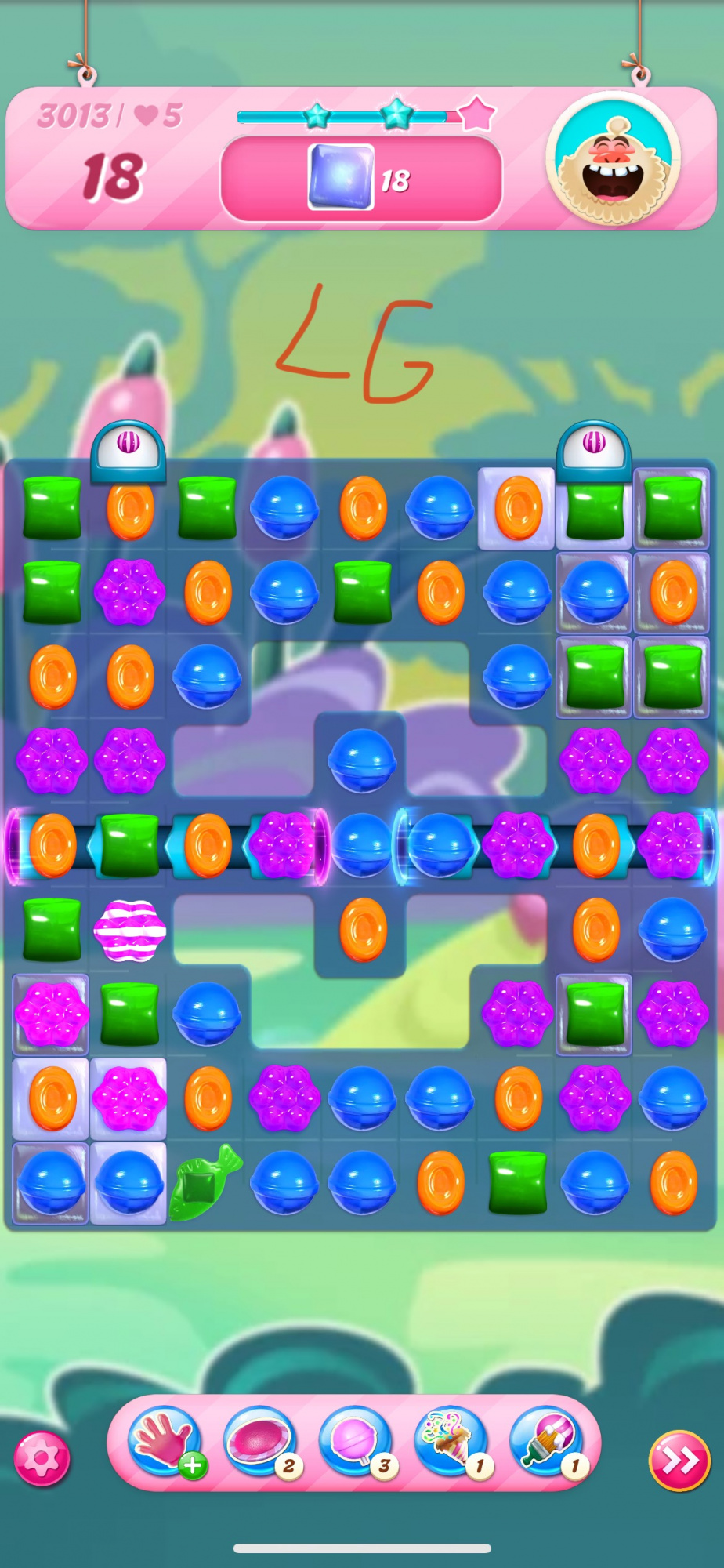
Task: Tap the pink-white striped candy
Action: point(129,931)
